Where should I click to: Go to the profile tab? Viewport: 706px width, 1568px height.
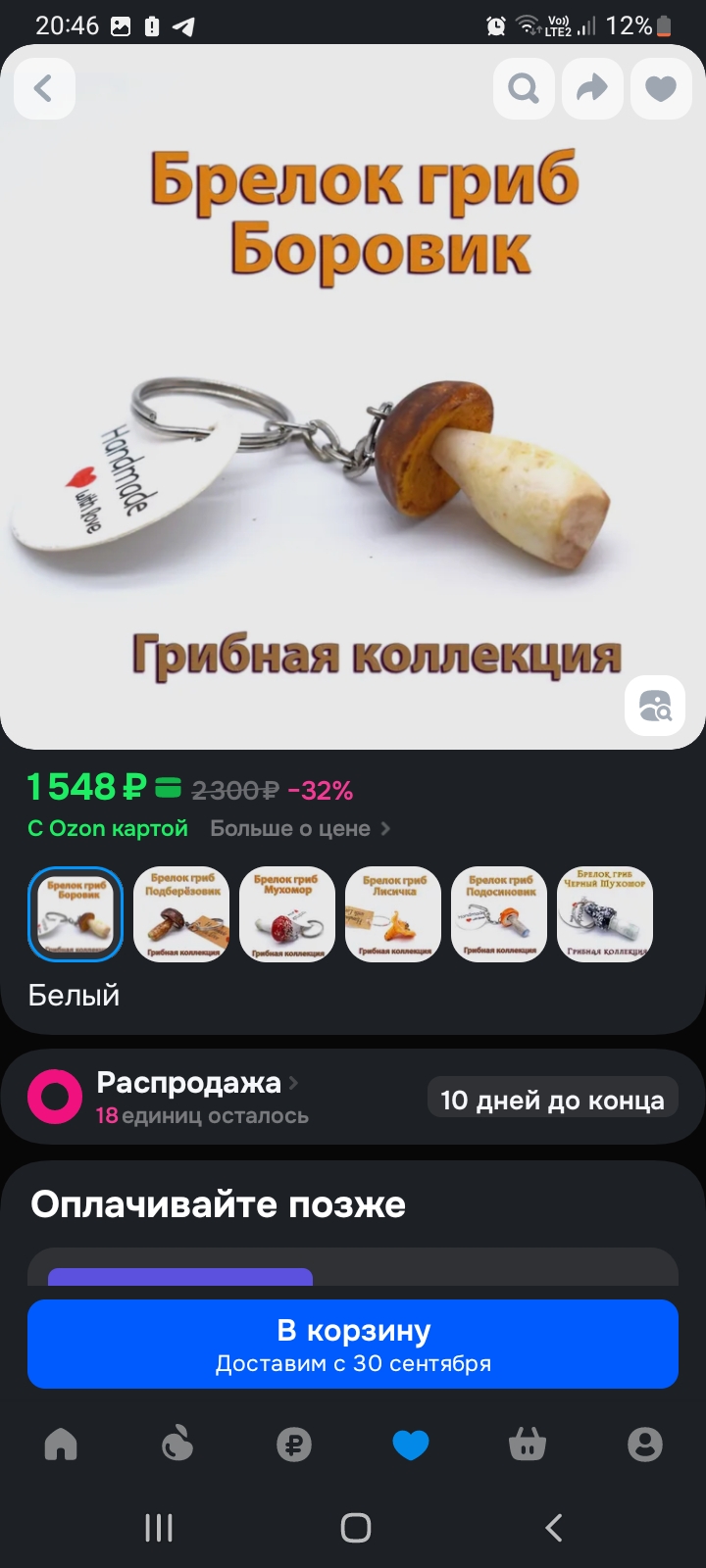pos(644,1445)
